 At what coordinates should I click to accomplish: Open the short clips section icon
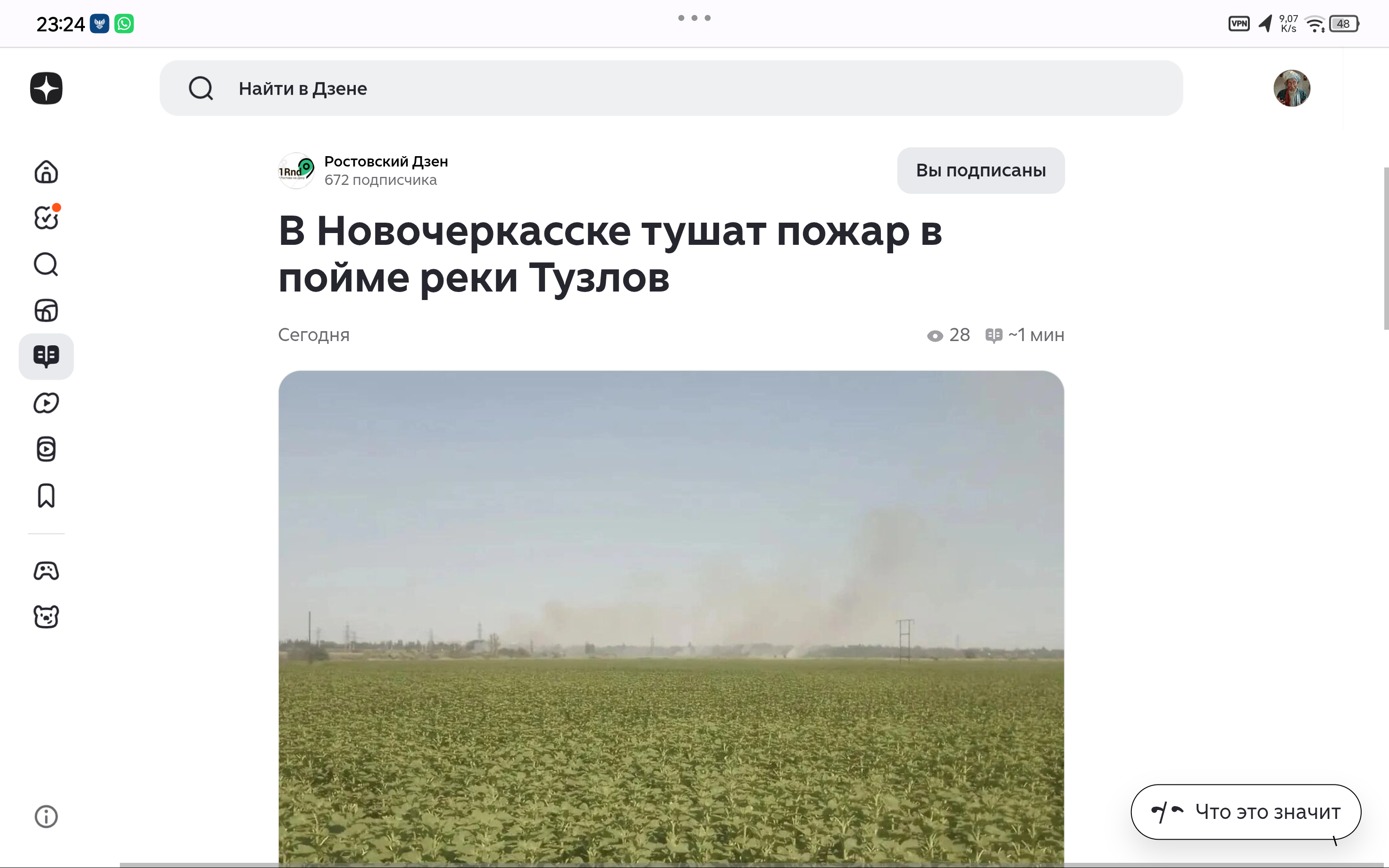click(x=46, y=450)
